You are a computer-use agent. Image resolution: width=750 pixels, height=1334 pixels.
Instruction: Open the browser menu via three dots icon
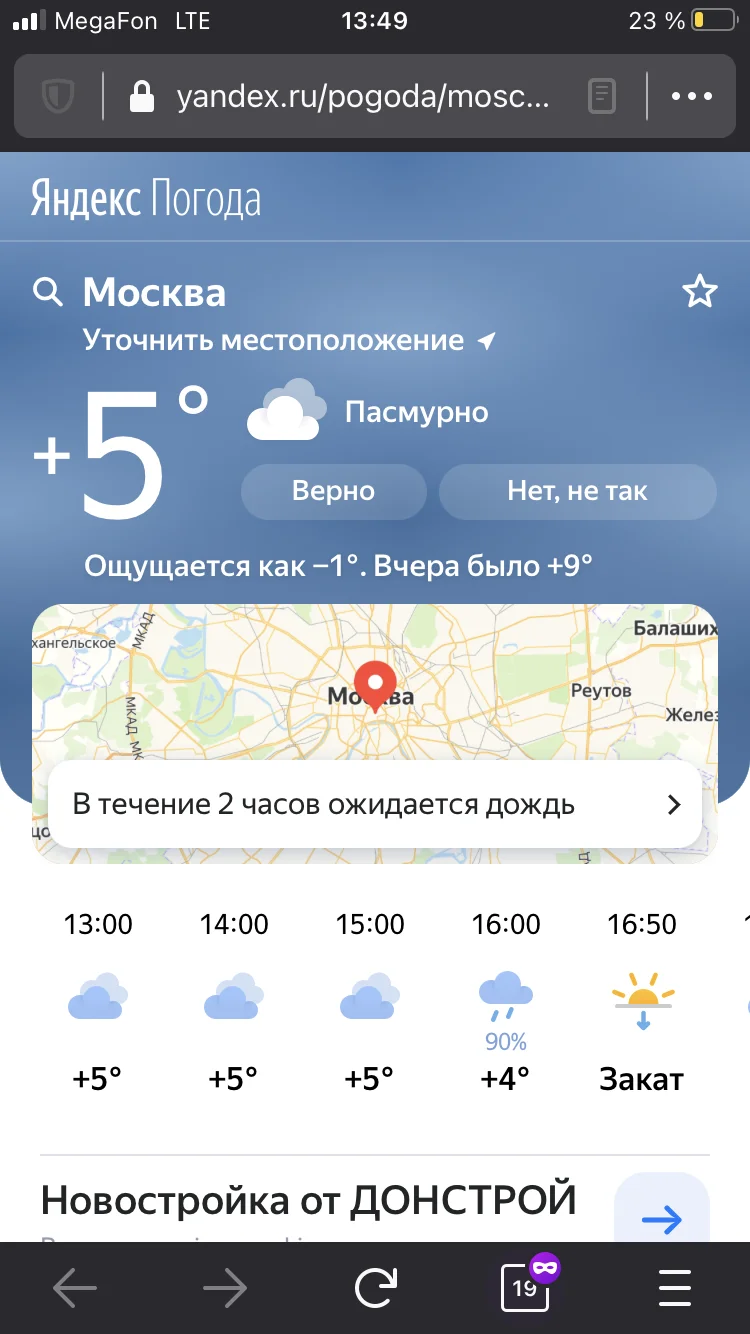(x=691, y=96)
